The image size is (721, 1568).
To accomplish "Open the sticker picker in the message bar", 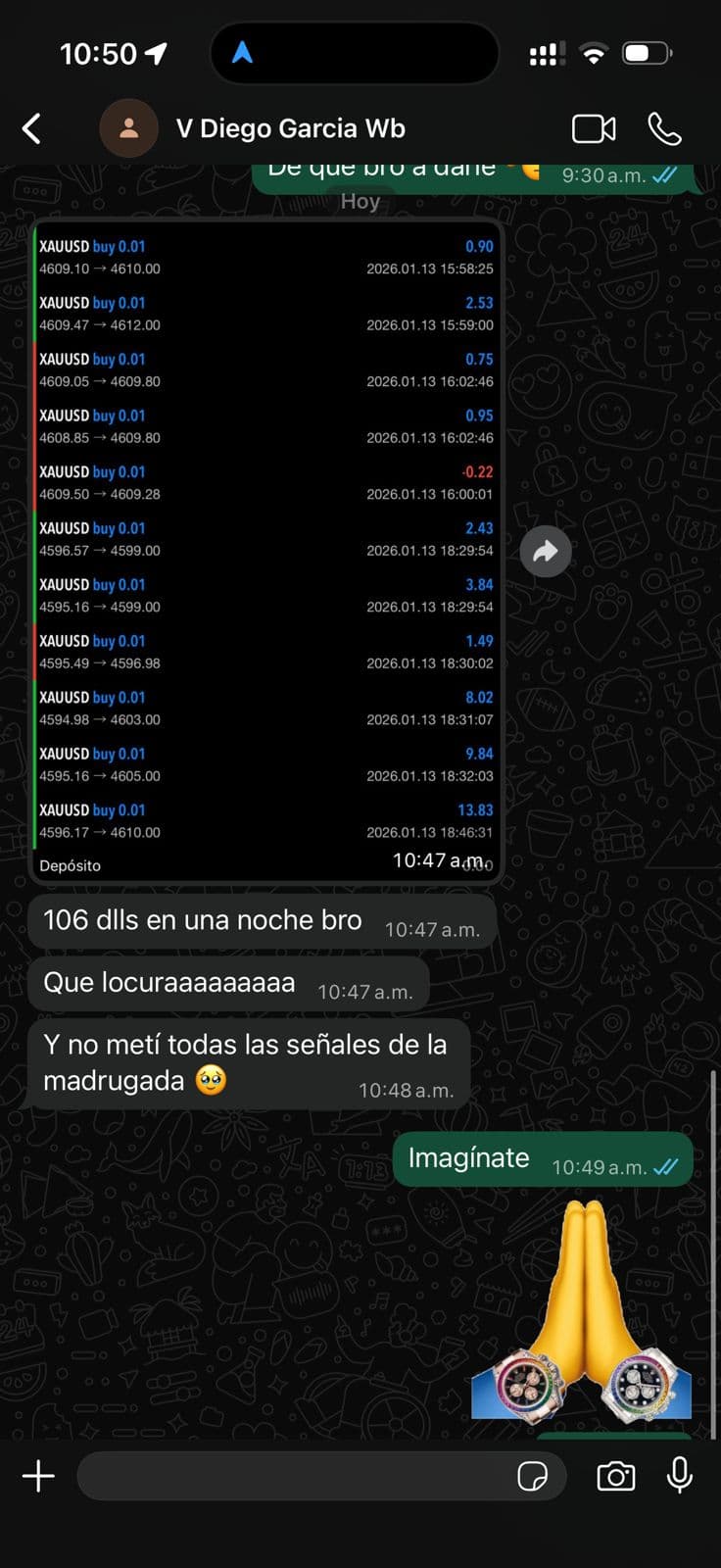I will (534, 1476).
